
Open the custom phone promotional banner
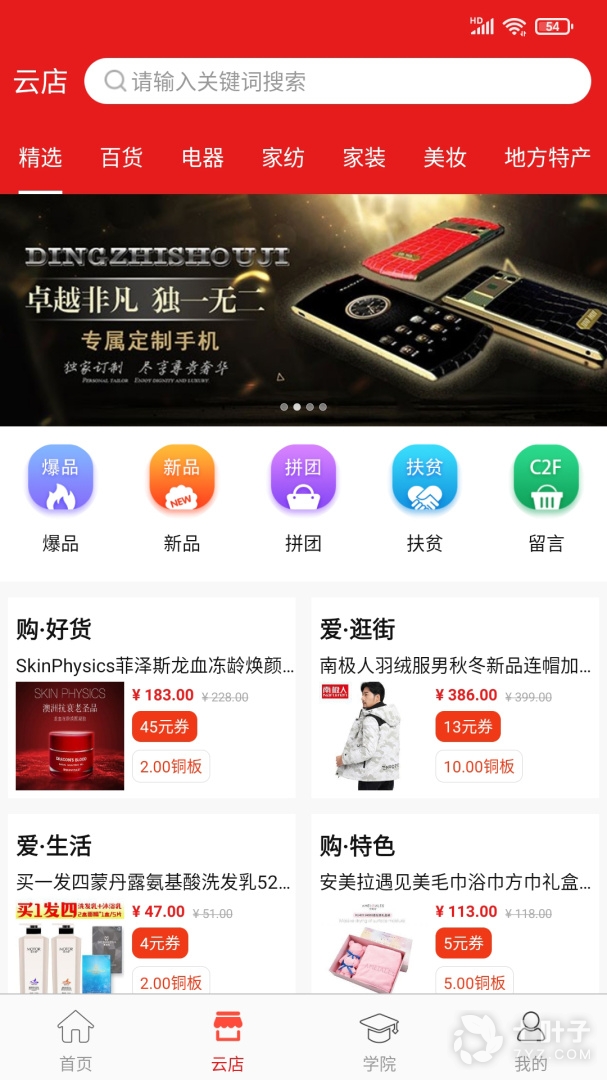click(x=303, y=310)
